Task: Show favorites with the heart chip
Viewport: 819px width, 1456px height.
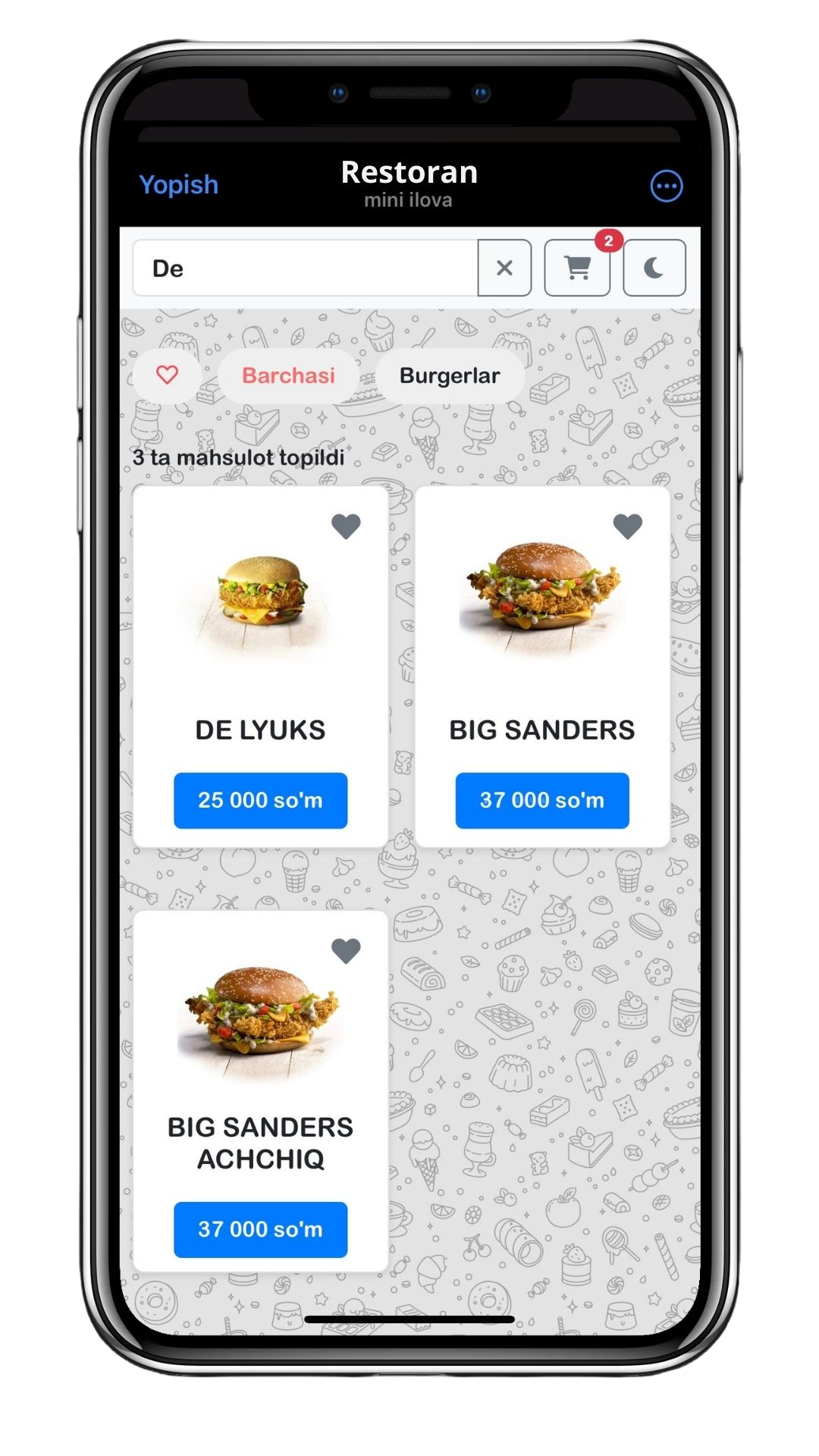Action: (x=167, y=375)
